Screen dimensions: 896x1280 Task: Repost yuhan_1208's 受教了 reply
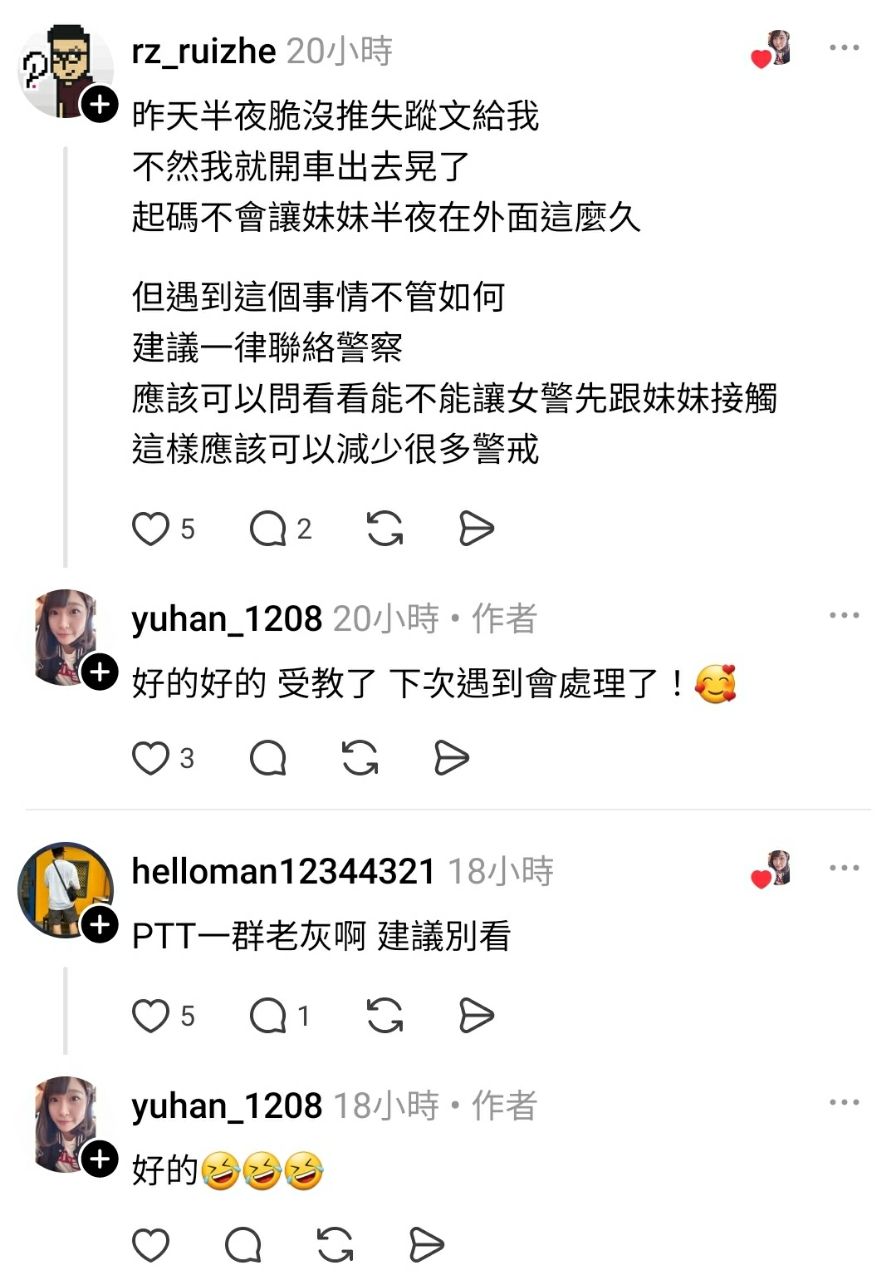360,759
